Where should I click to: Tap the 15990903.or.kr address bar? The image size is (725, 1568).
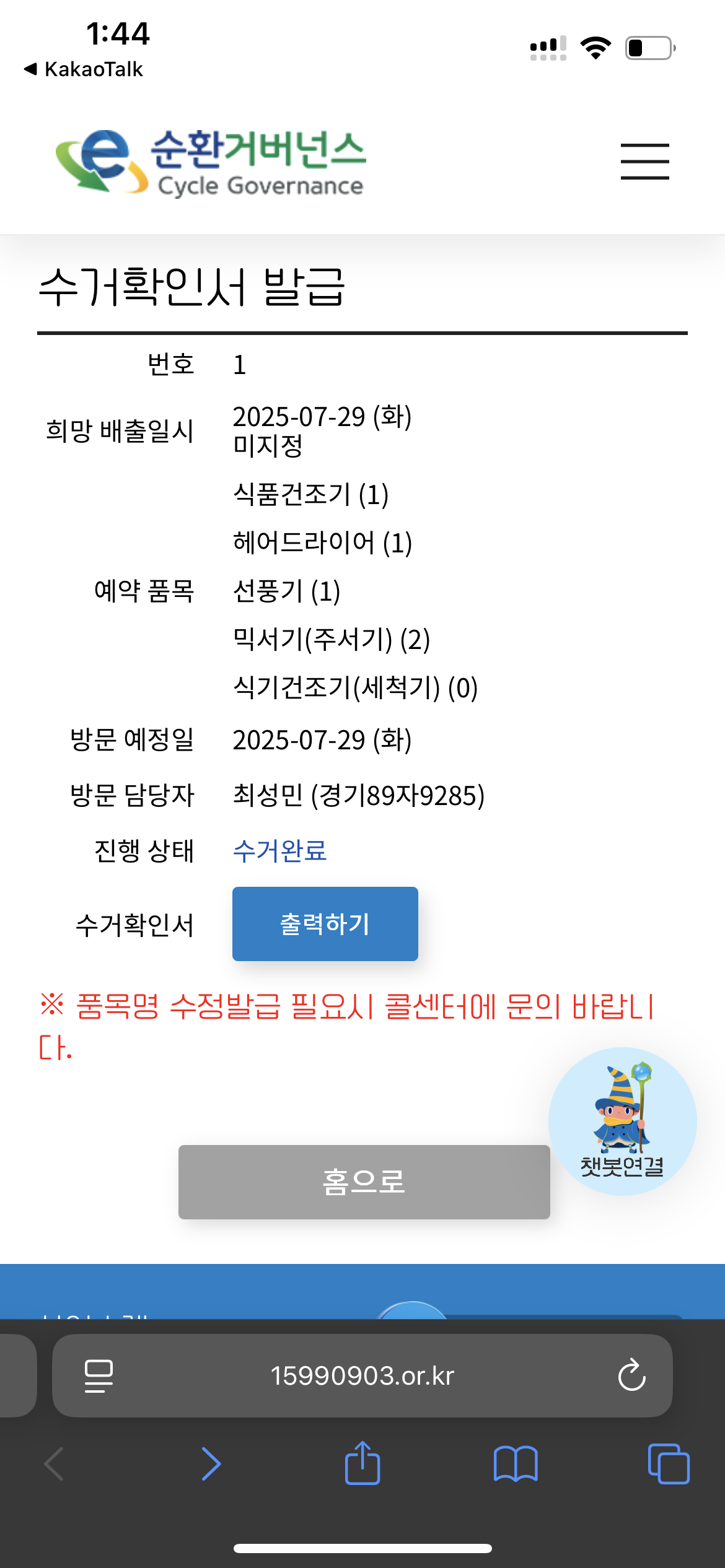click(x=362, y=1375)
